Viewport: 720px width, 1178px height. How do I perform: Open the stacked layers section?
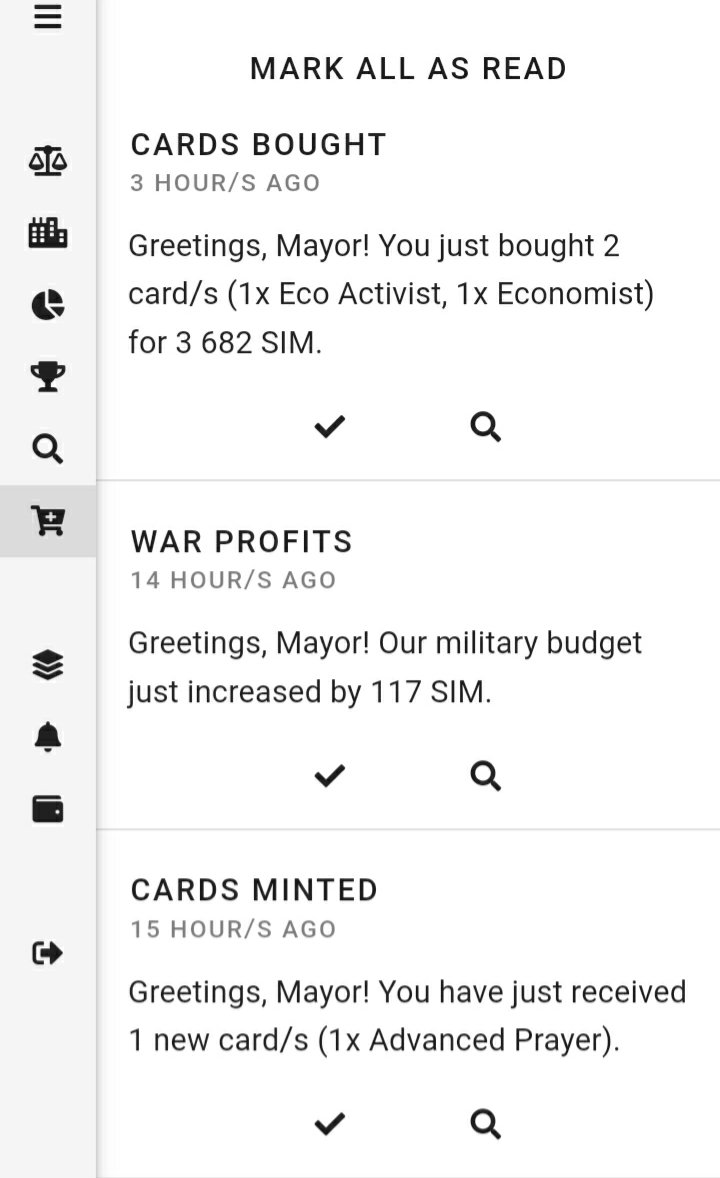47,665
